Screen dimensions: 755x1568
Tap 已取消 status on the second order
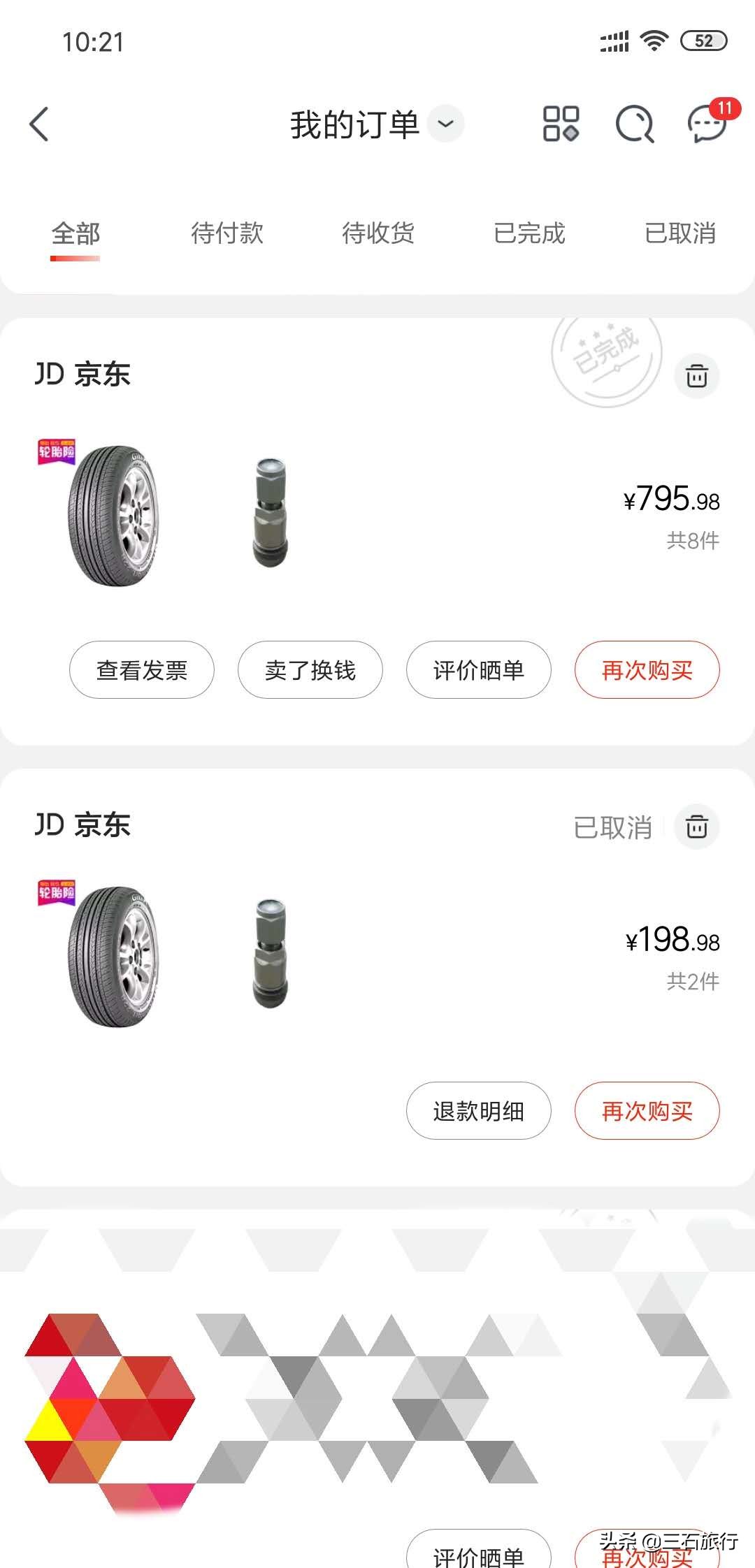coord(612,829)
